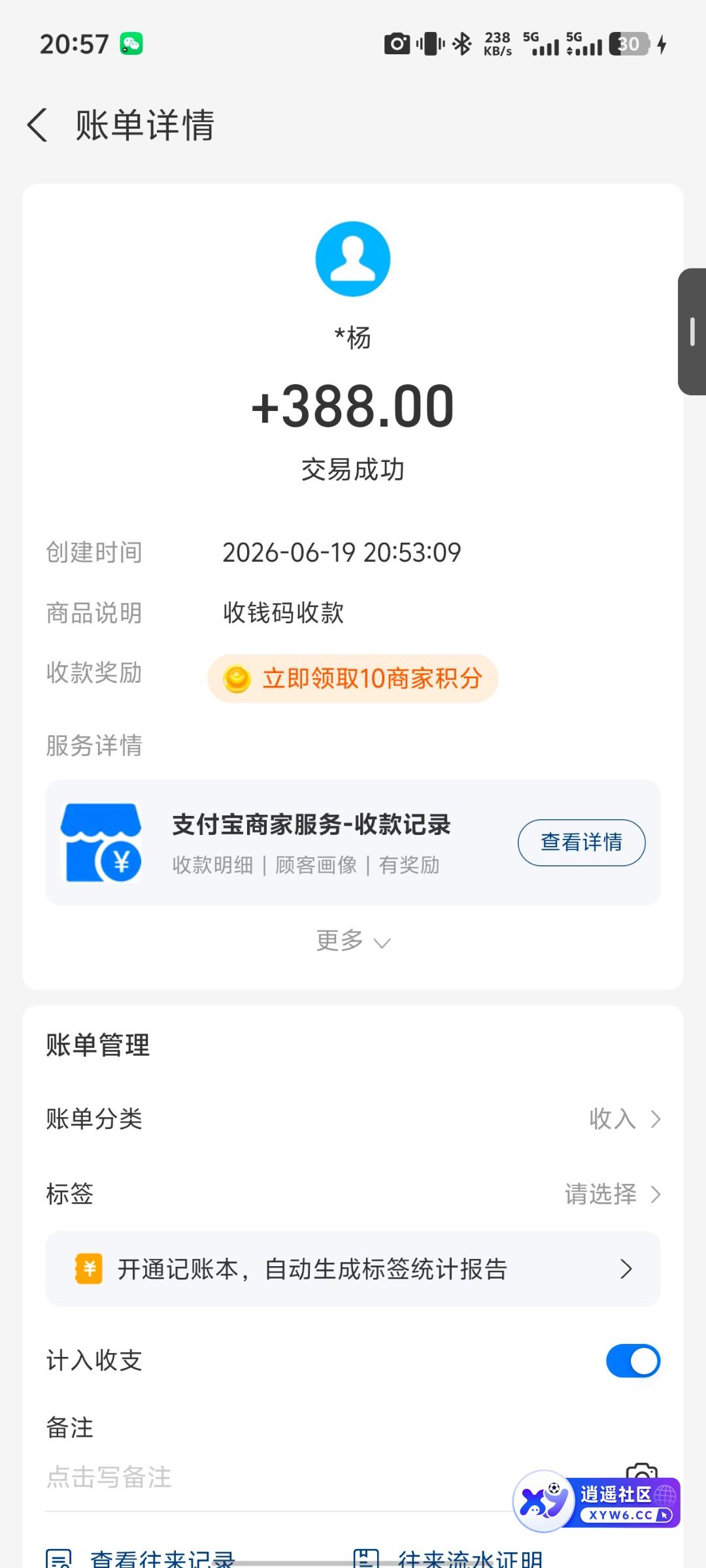Tap 查看详情 button for 收款记录
706x1568 pixels.
click(x=581, y=842)
